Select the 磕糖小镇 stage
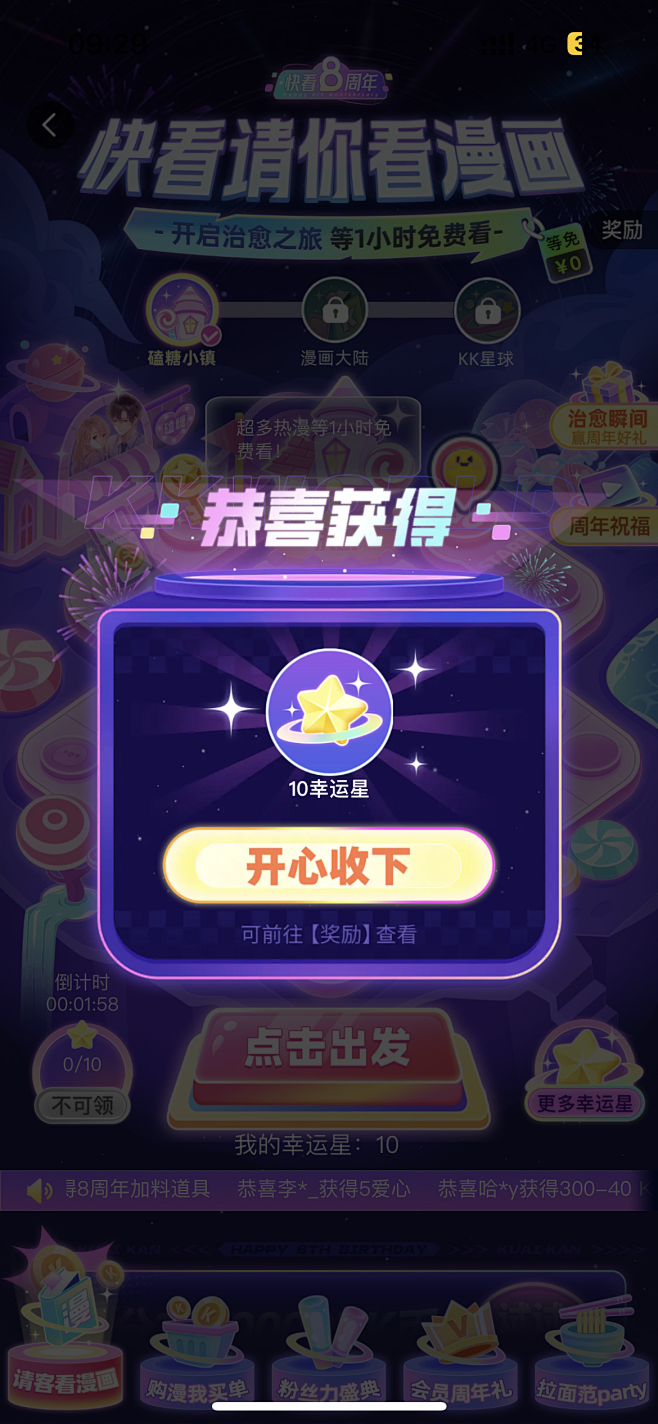Image resolution: width=658 pixels, height=1424 pixels. click(182, 320)
